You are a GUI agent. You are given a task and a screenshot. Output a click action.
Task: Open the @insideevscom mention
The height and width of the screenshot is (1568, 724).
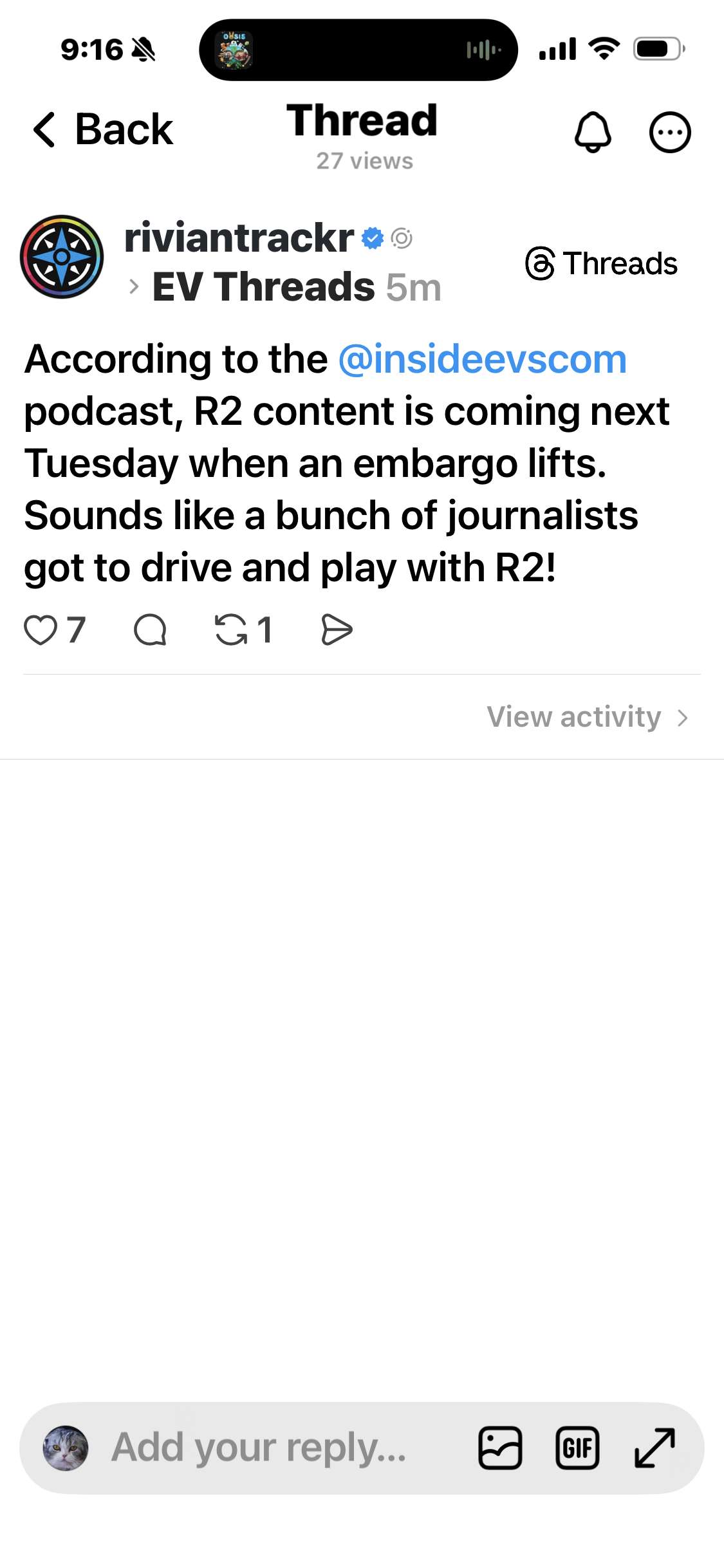click(x=482, y=359)
